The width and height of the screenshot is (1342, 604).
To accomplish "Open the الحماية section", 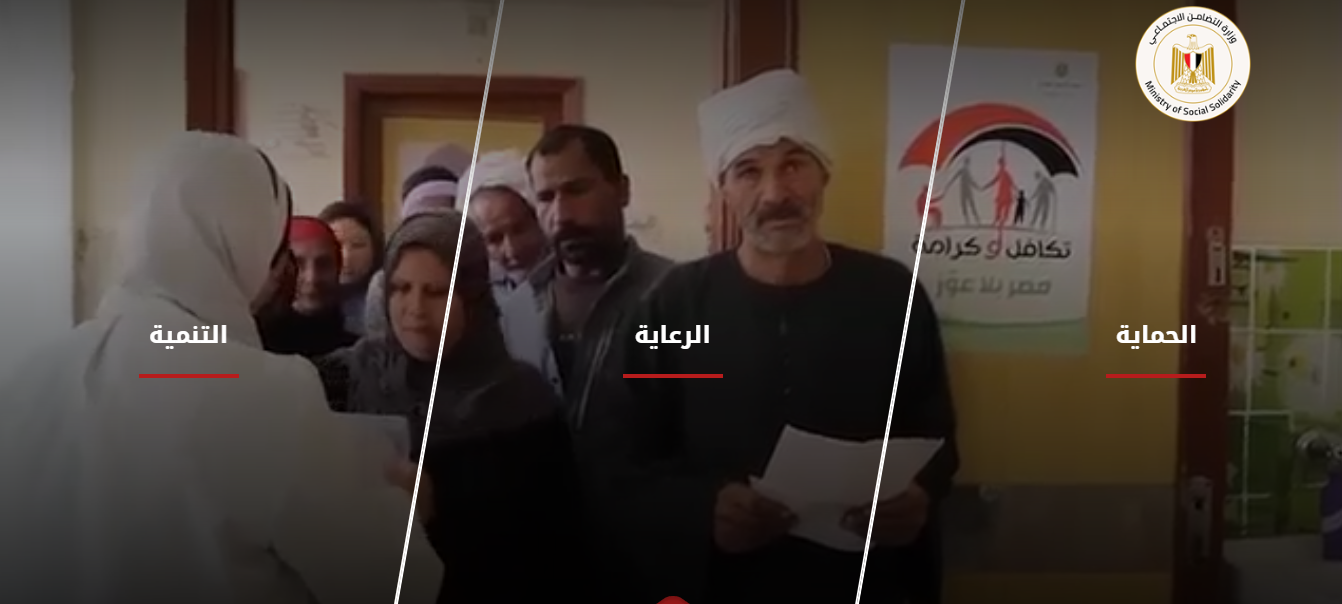I will [x=1156, y=336].
